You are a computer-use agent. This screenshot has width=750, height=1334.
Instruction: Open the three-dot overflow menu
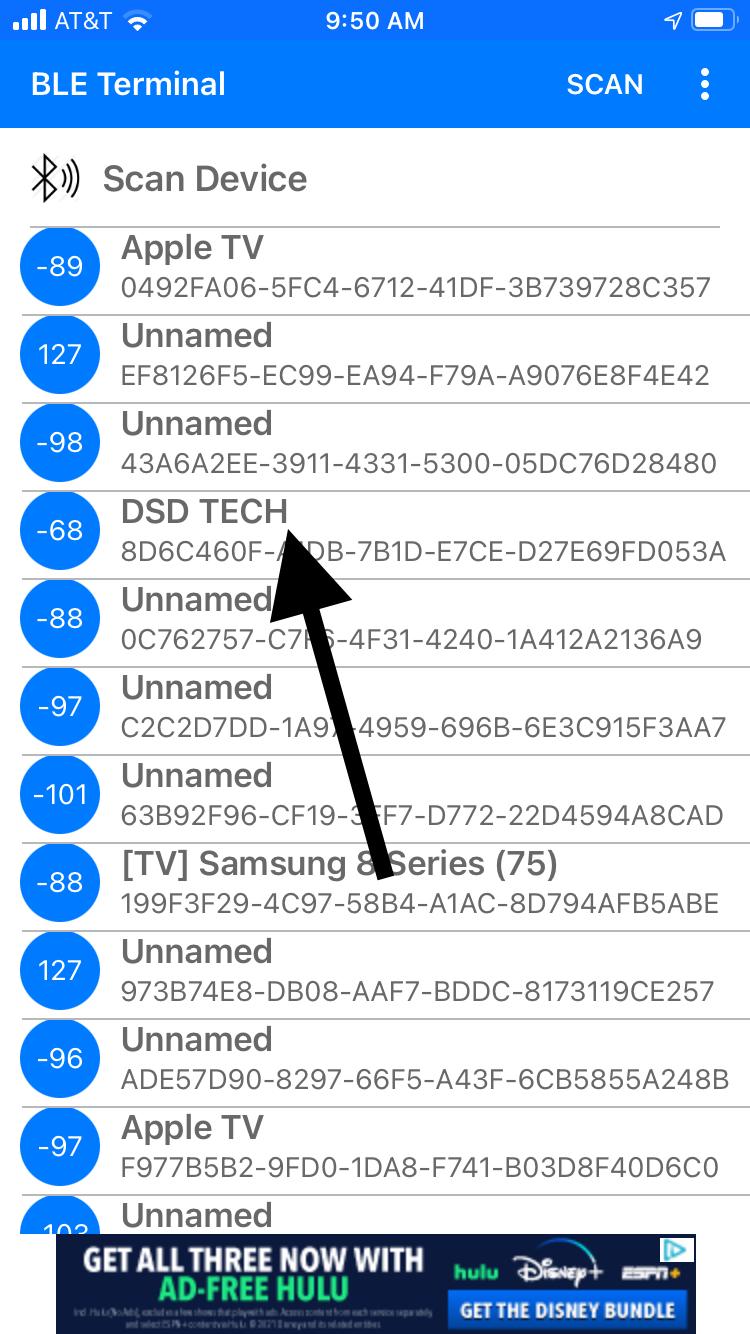705,84
